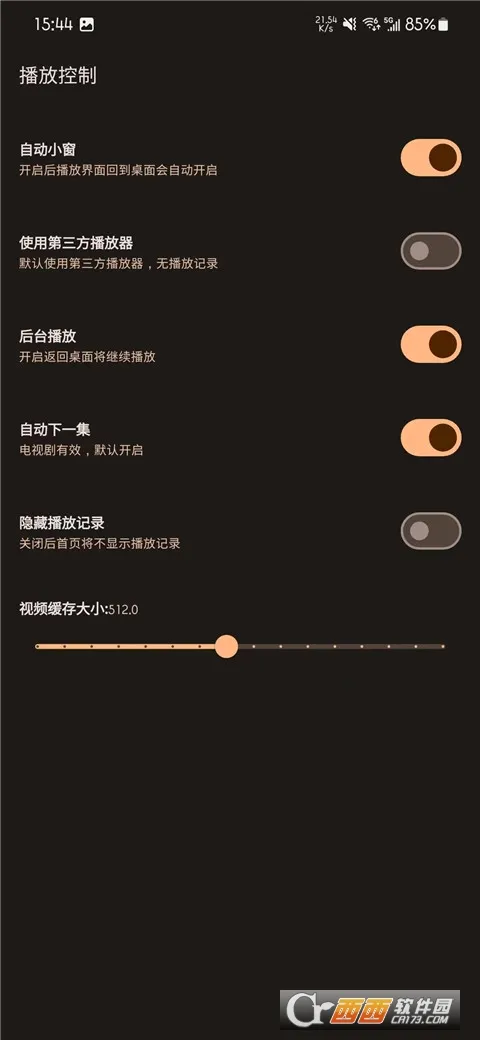The image size is (480, 1040).
Task: Disable the 自动小窗 switch
Action: pyautogui.click(x=431, y=158)
